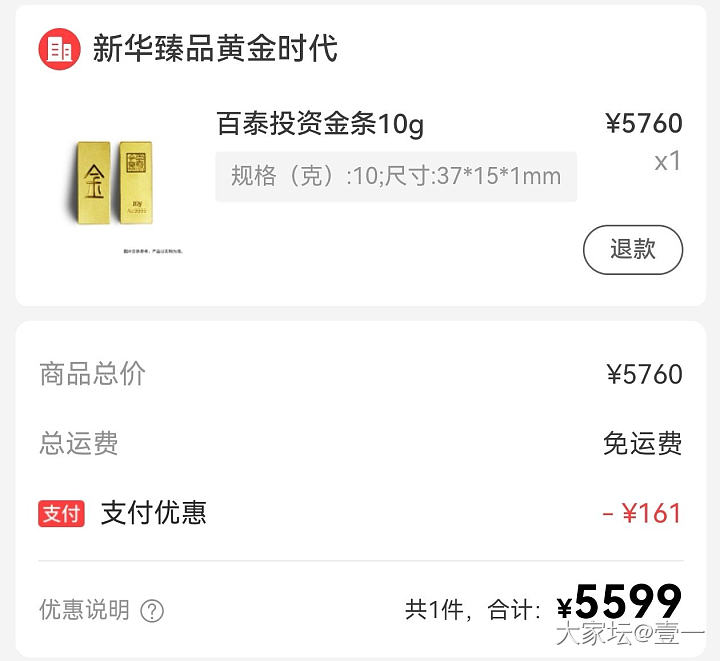The image size is (720, 661).
Task: Tap the 退款 refund button
Action: coord(632,250)
